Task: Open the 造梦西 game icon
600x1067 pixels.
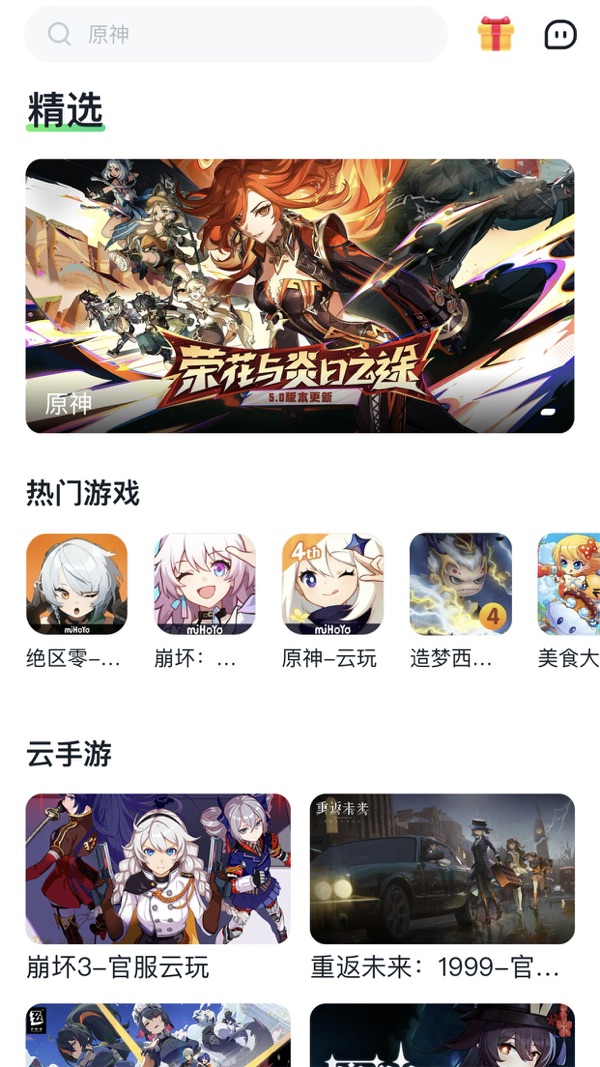Action: (460, 584)
